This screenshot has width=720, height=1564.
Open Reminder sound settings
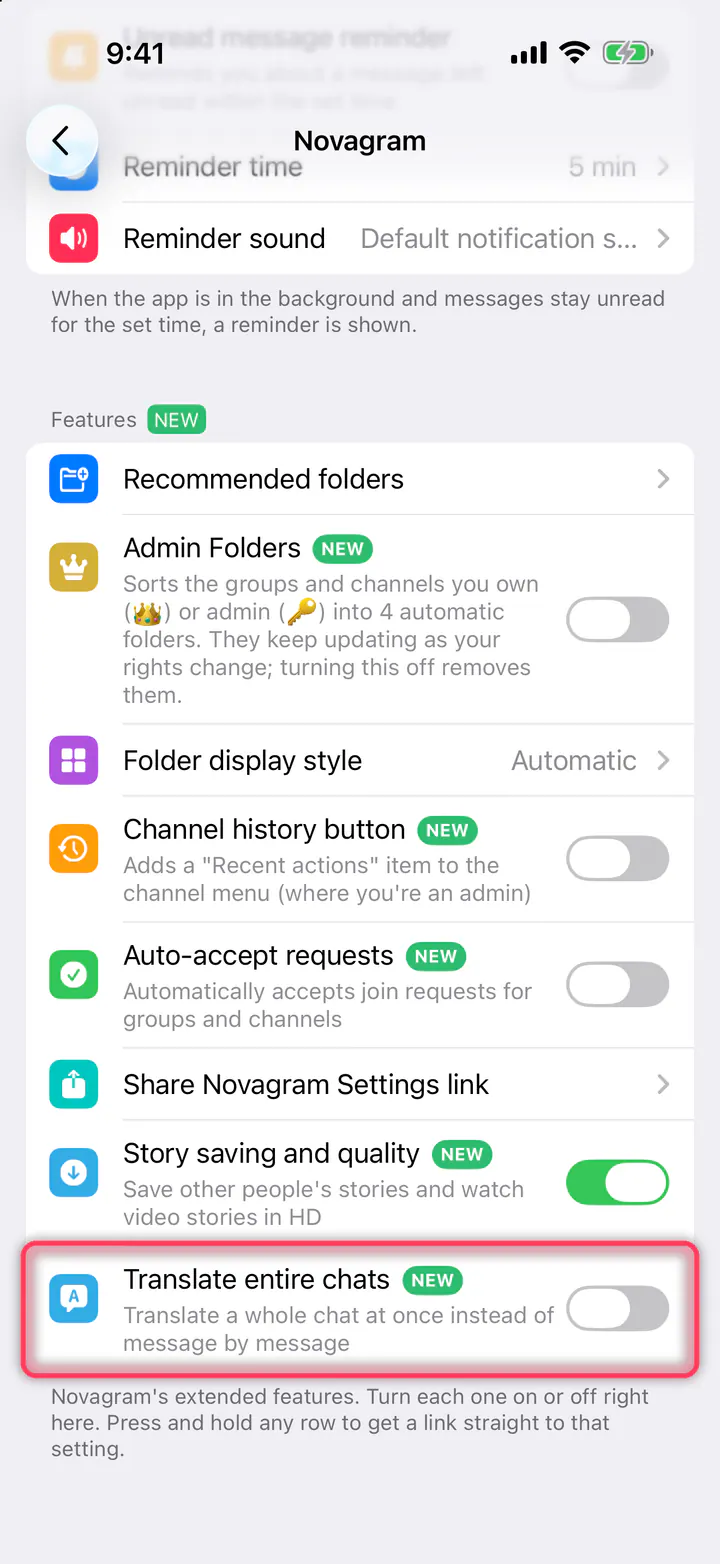point(360,239)
